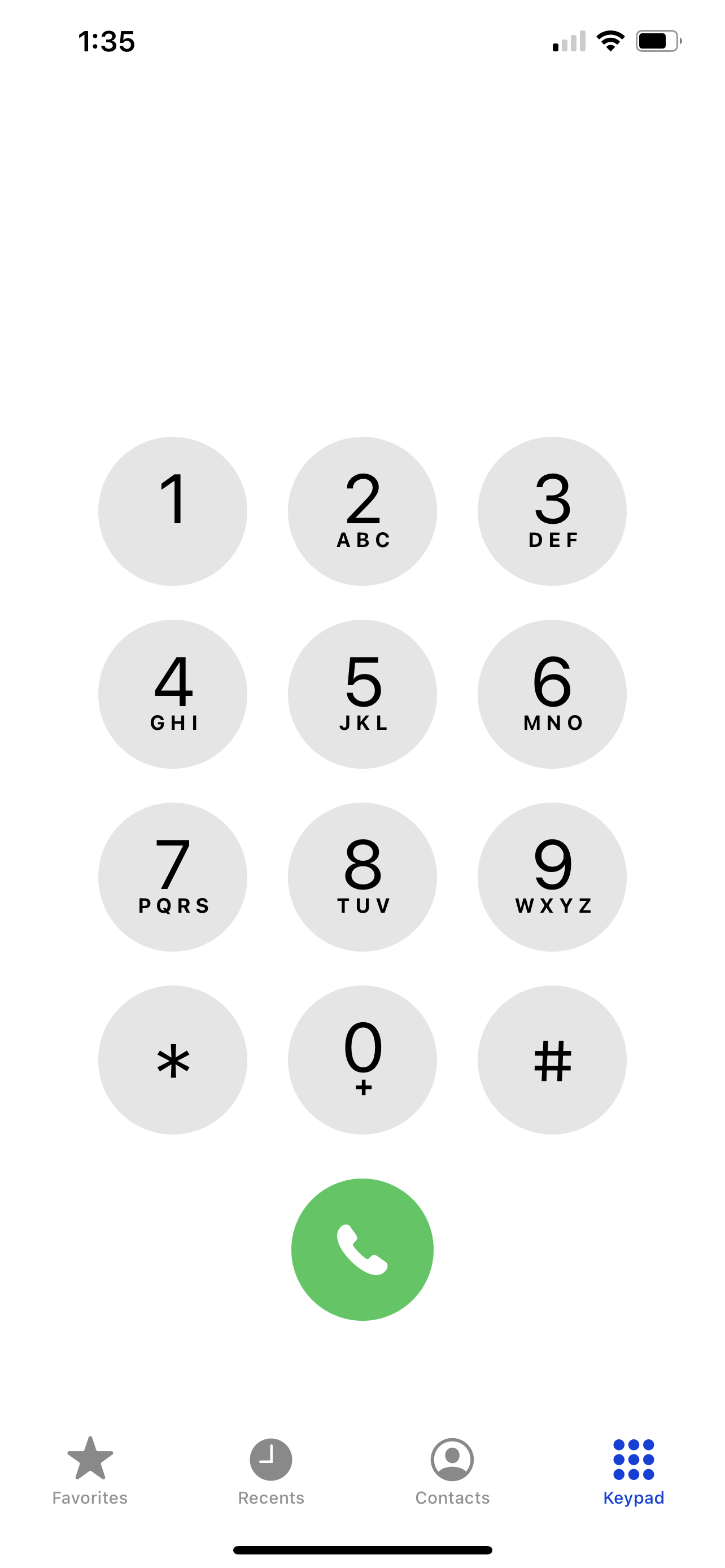This screenshot has width=725, height=1568.
Task: Open the Recents tab
Action: 271,1469
